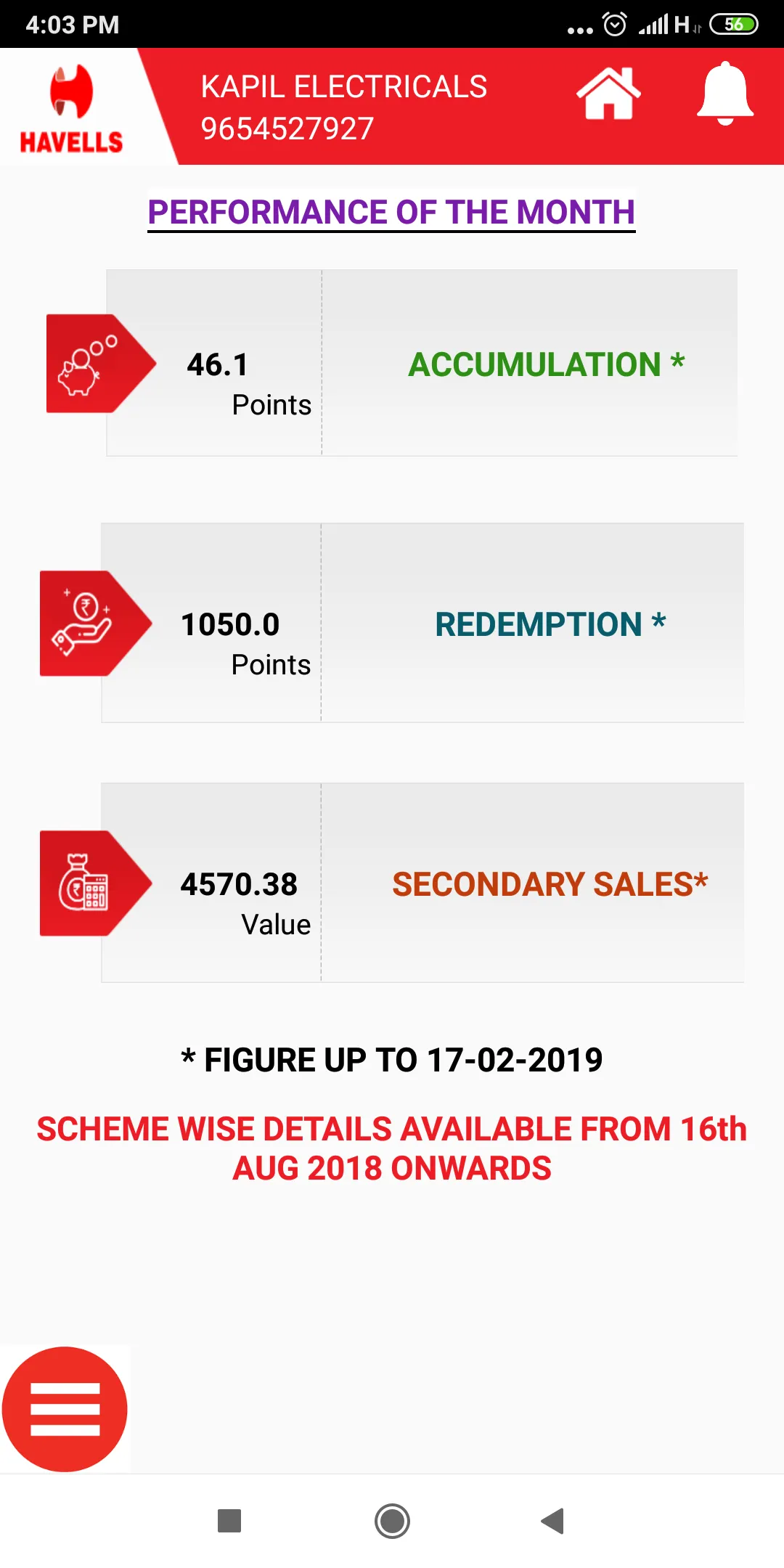This screenshot has height=1568, width=784.
Task: Tap the back triangle navigation button
Action: 552,1522
